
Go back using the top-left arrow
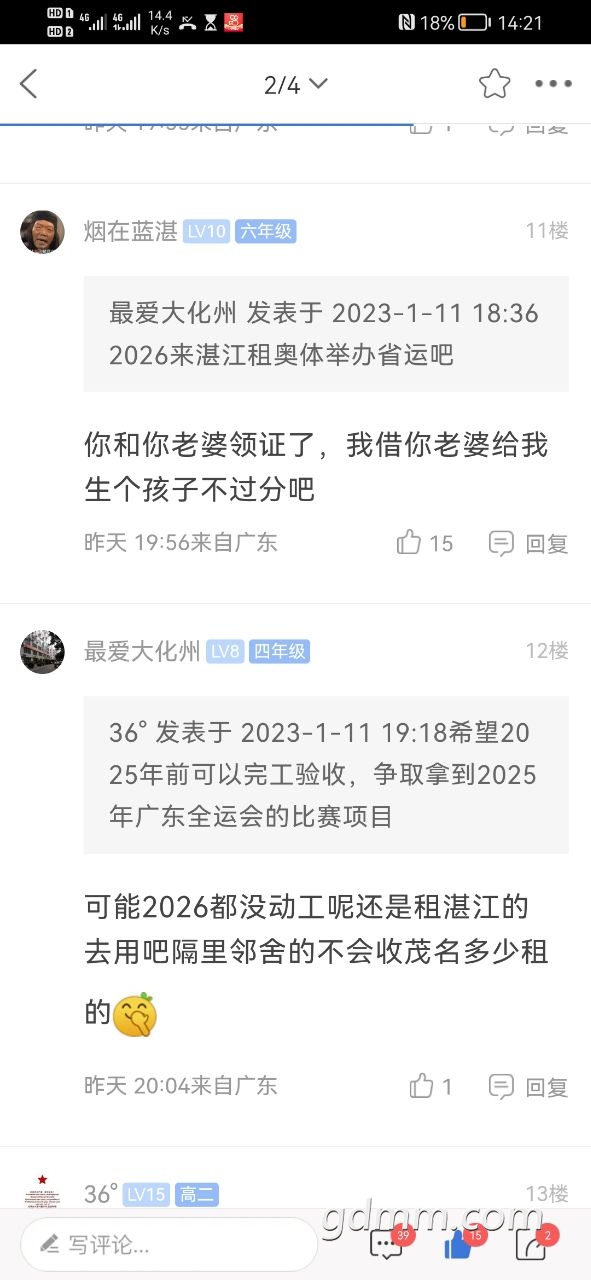pyautogui.click(x=28, y=84)
